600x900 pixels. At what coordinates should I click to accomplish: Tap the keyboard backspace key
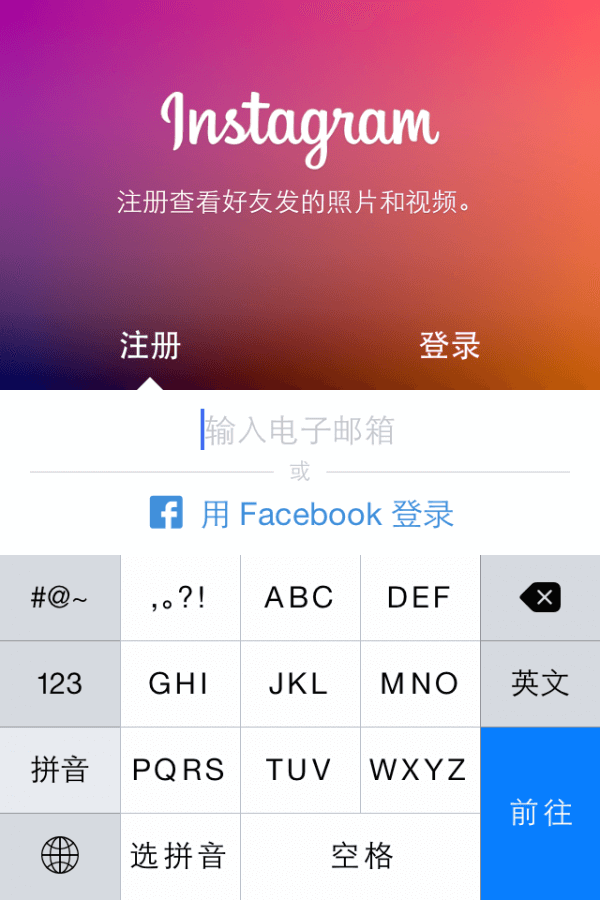540,598
